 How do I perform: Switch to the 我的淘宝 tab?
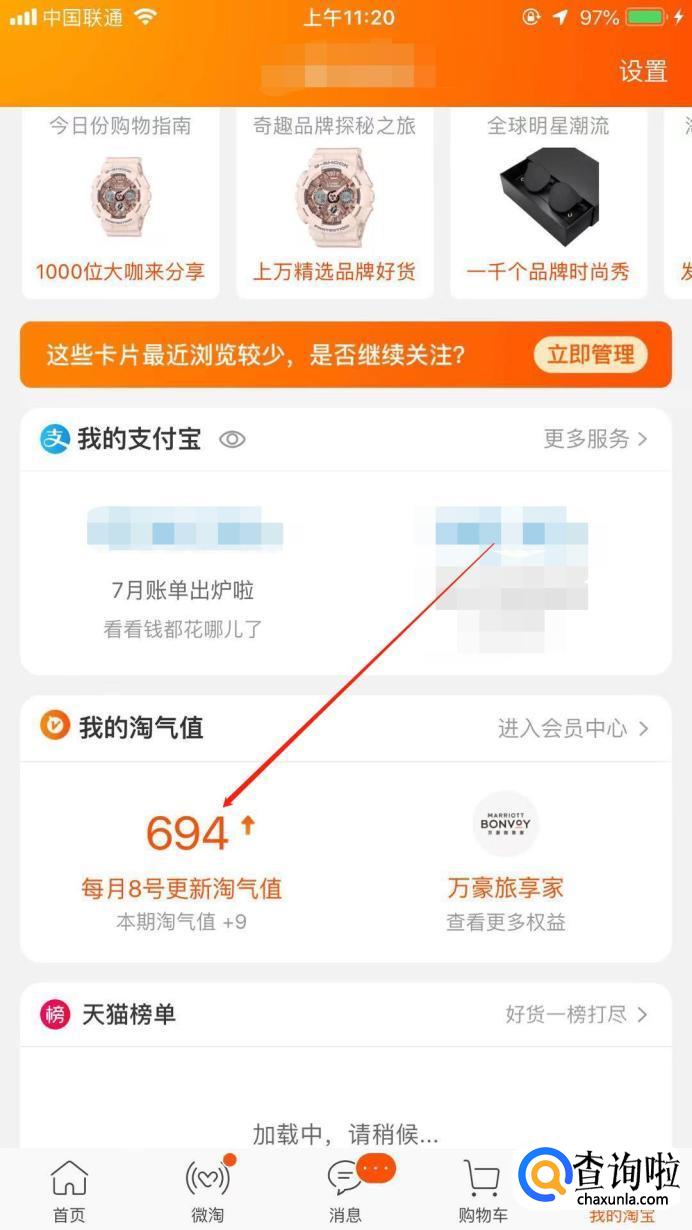[621, 1192]
